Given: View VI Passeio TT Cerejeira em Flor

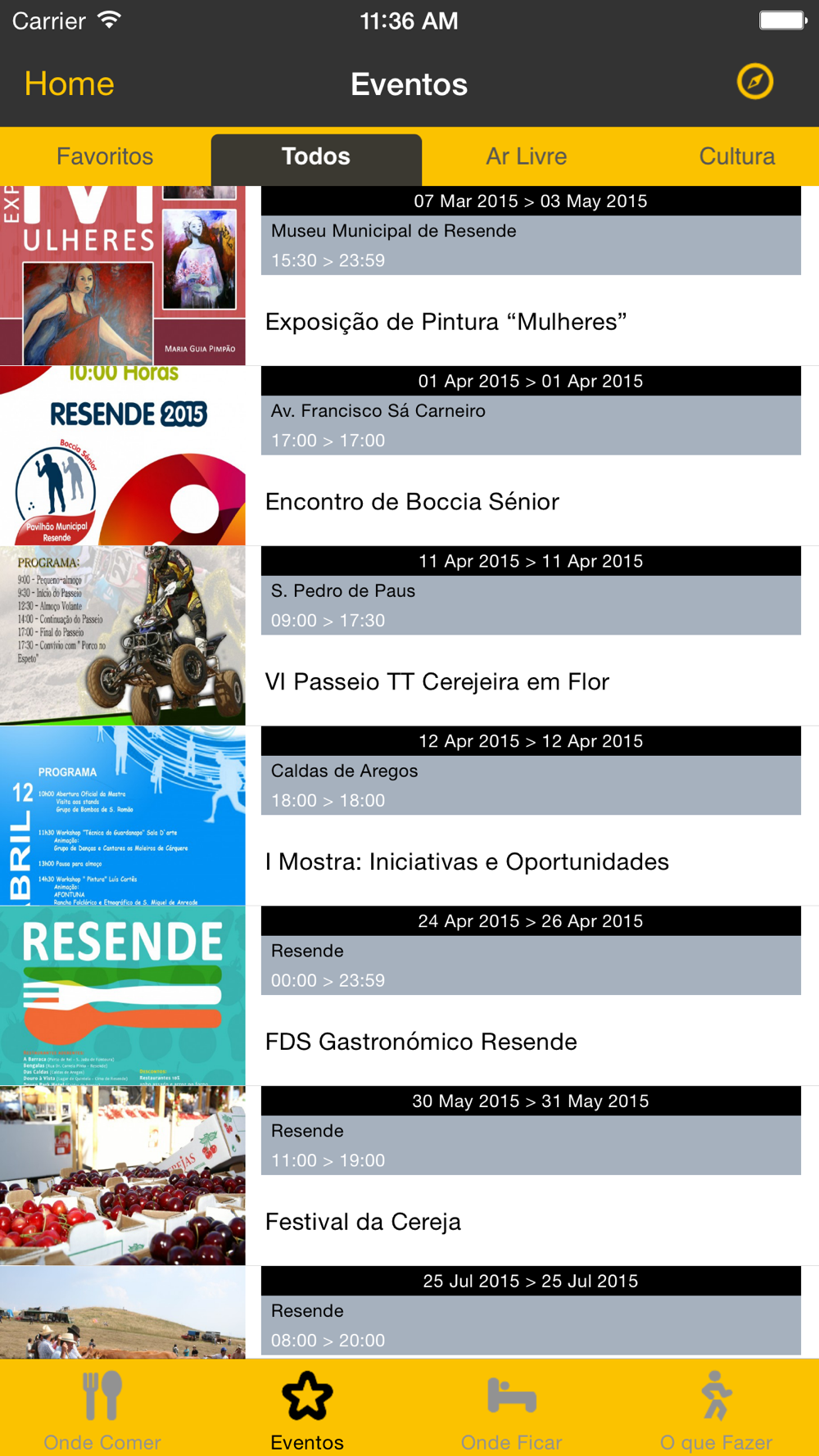Looking at the screenshot, I should click(x=409, y=636).
